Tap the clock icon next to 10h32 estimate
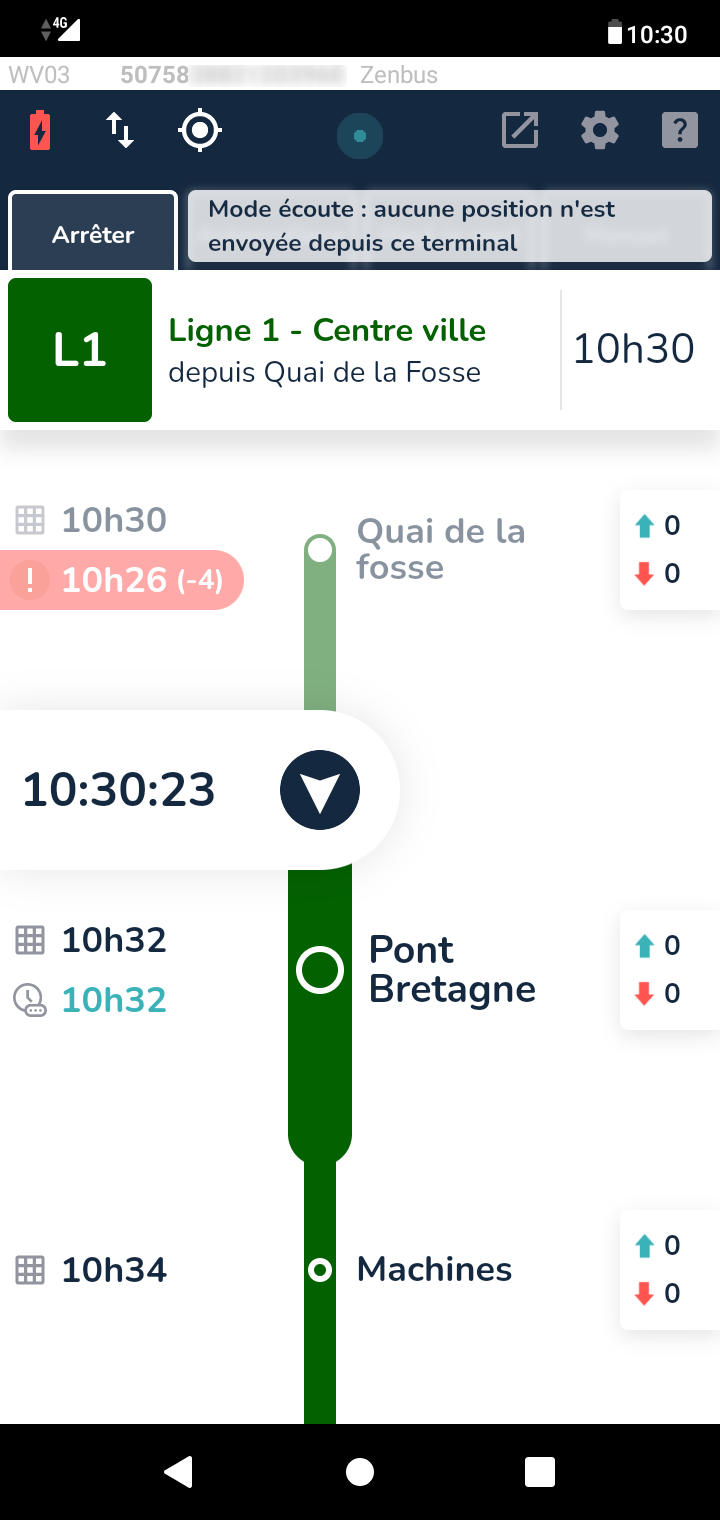The width and height of the screenshot is (720, 1520). (x=29, y=999)
